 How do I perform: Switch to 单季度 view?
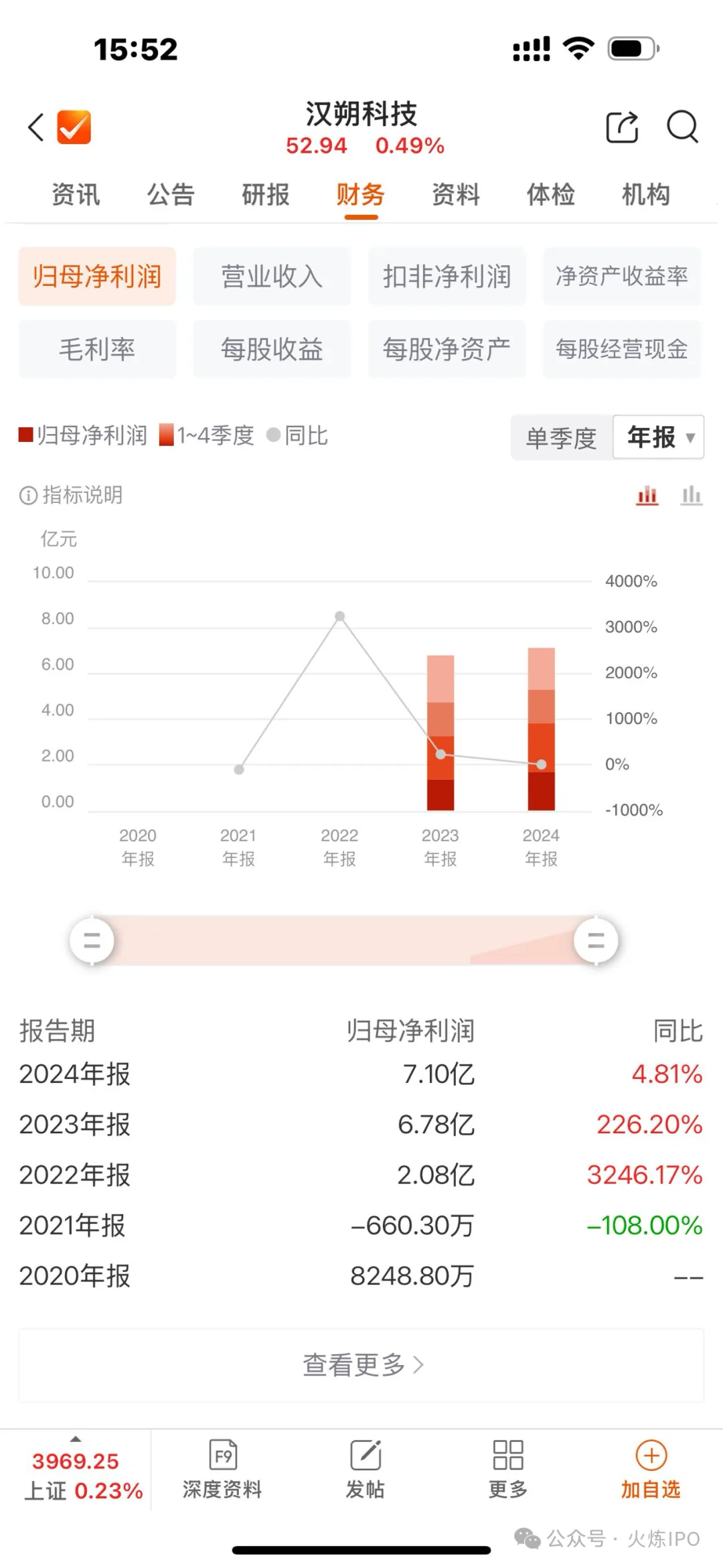click(561, 438)
